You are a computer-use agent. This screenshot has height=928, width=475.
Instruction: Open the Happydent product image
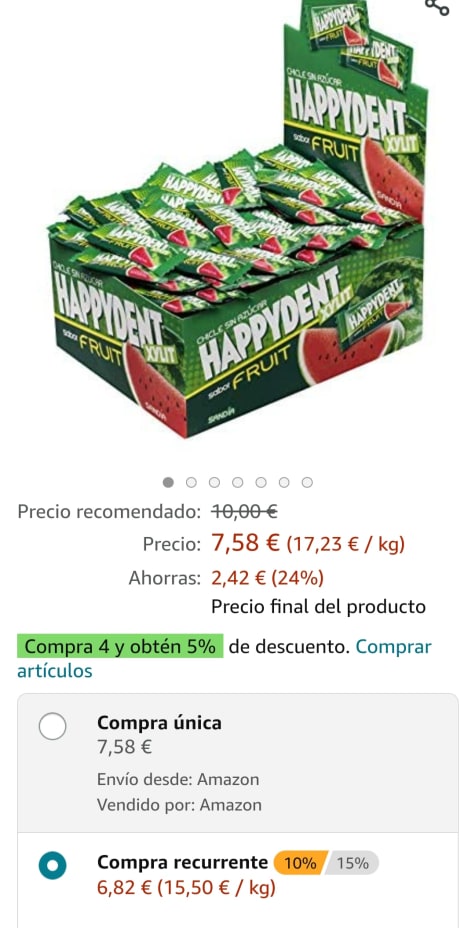pyautogui.click(x=237, y=219)
